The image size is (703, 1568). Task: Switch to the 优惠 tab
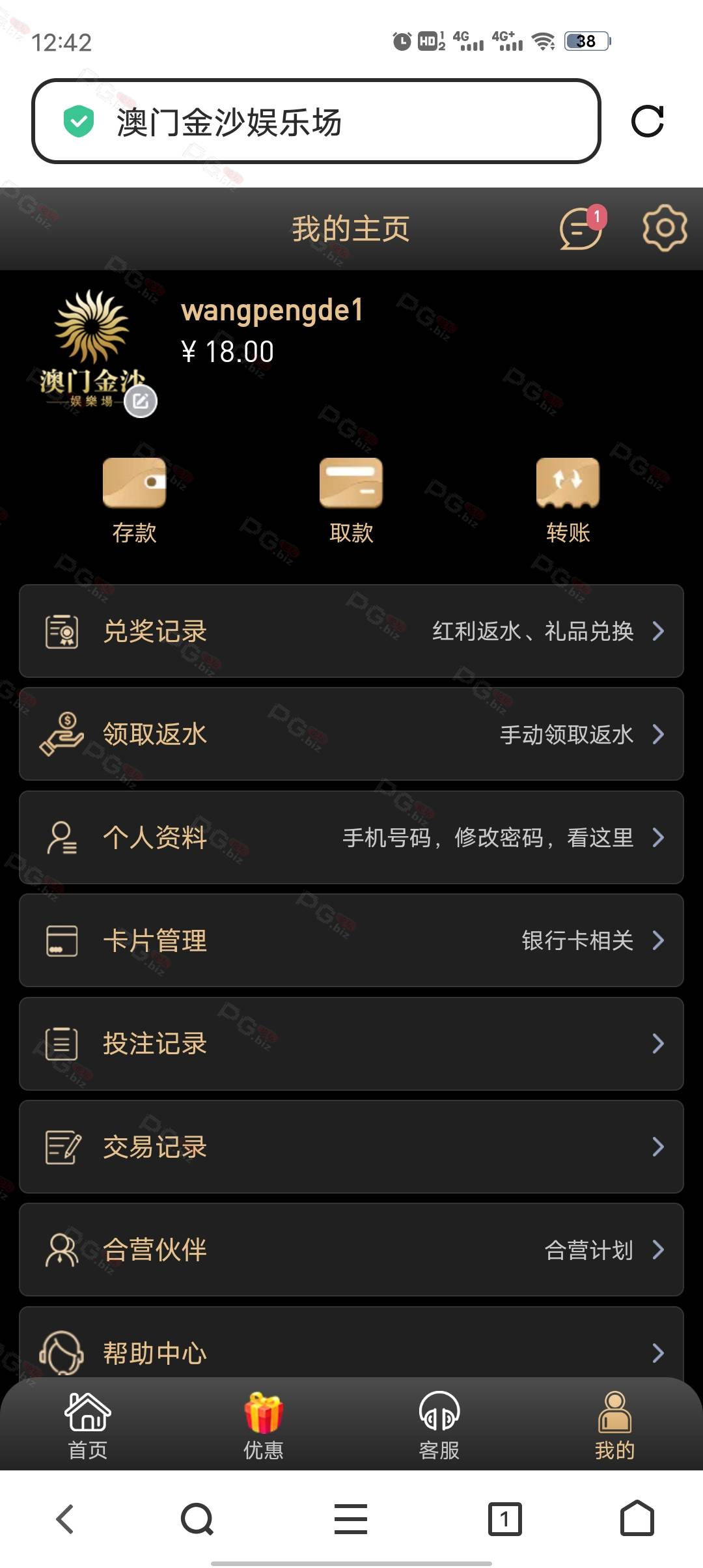point(264,1426)
